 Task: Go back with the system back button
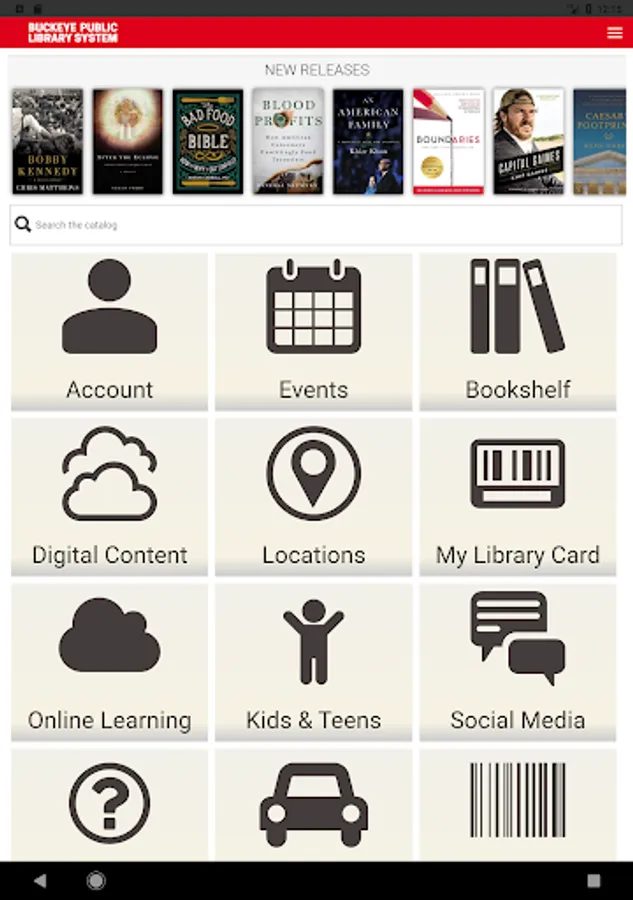[x=40, y=880]
